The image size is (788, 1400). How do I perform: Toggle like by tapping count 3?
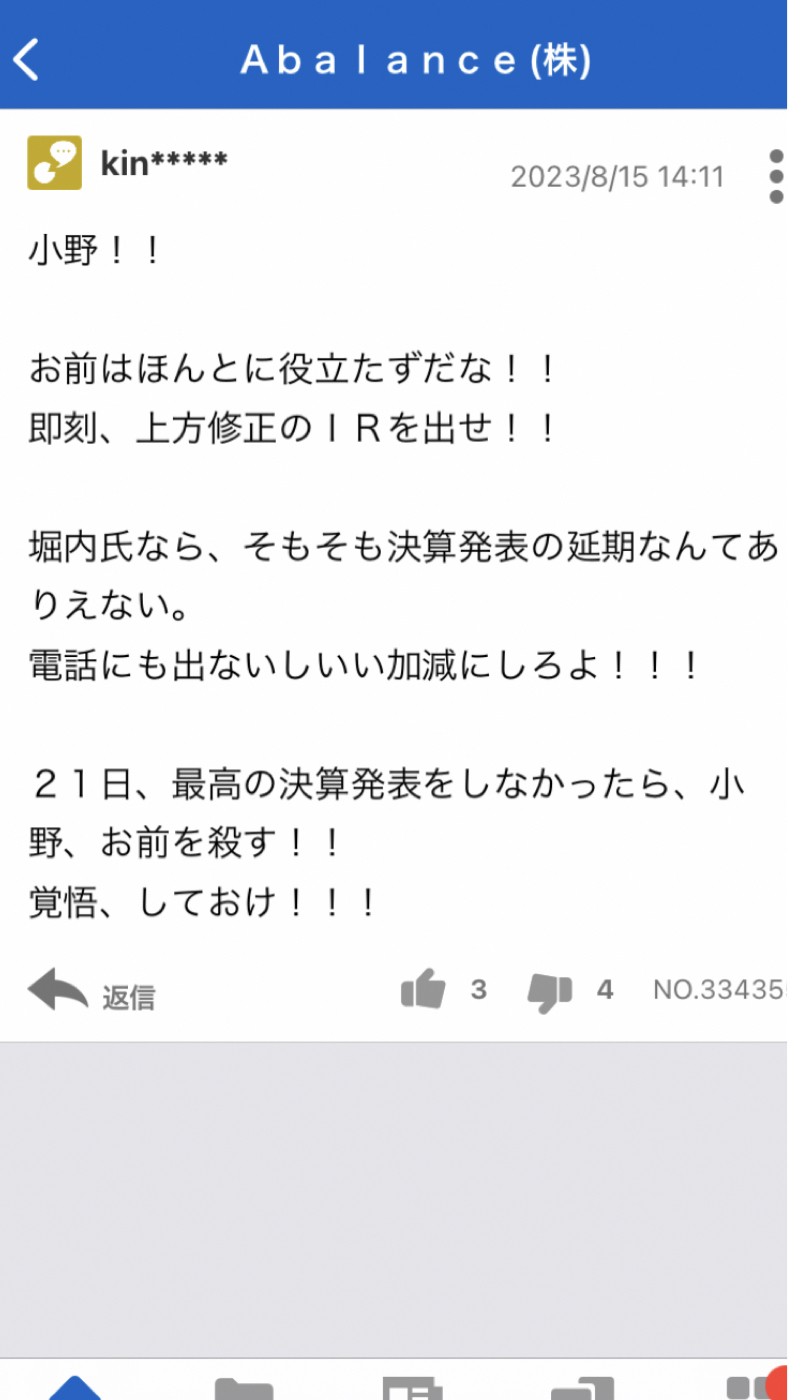pyautogui.click(x=480, y=990)
